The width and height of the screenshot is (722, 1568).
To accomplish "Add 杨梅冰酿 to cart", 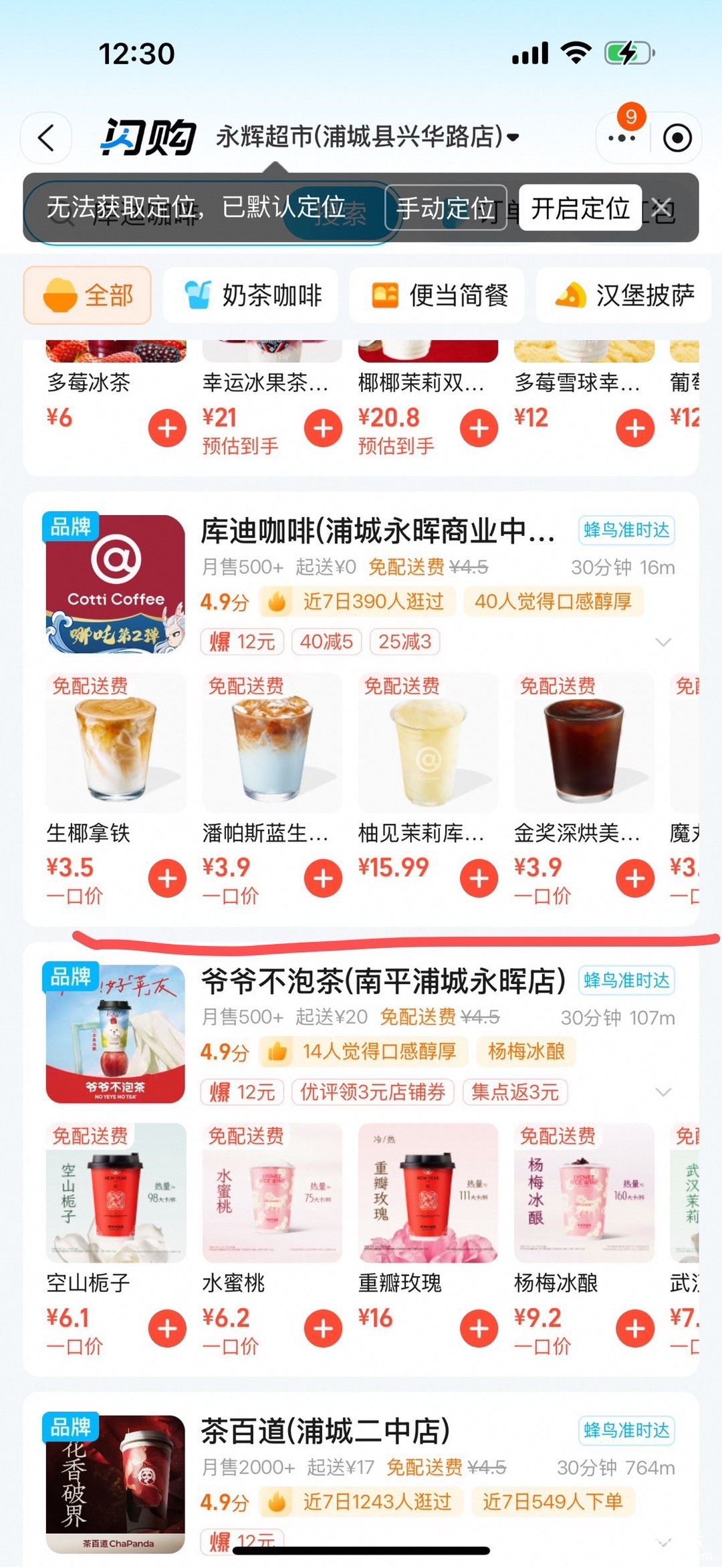I will click(634, 1328).
